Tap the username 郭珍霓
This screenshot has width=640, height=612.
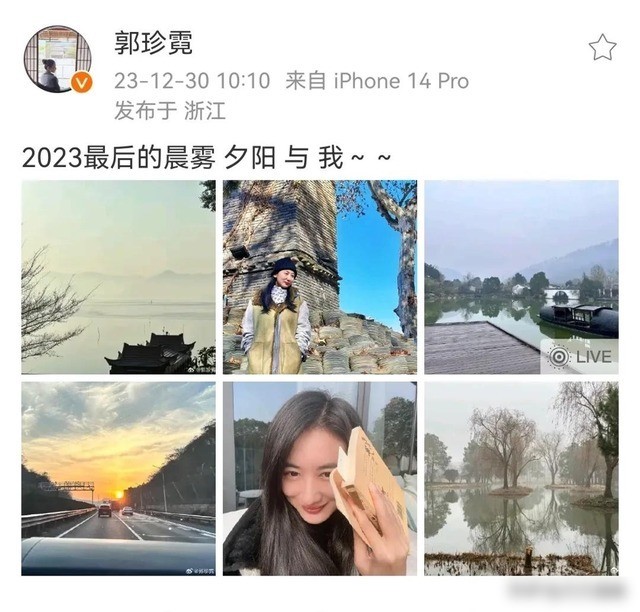point(152,43)
